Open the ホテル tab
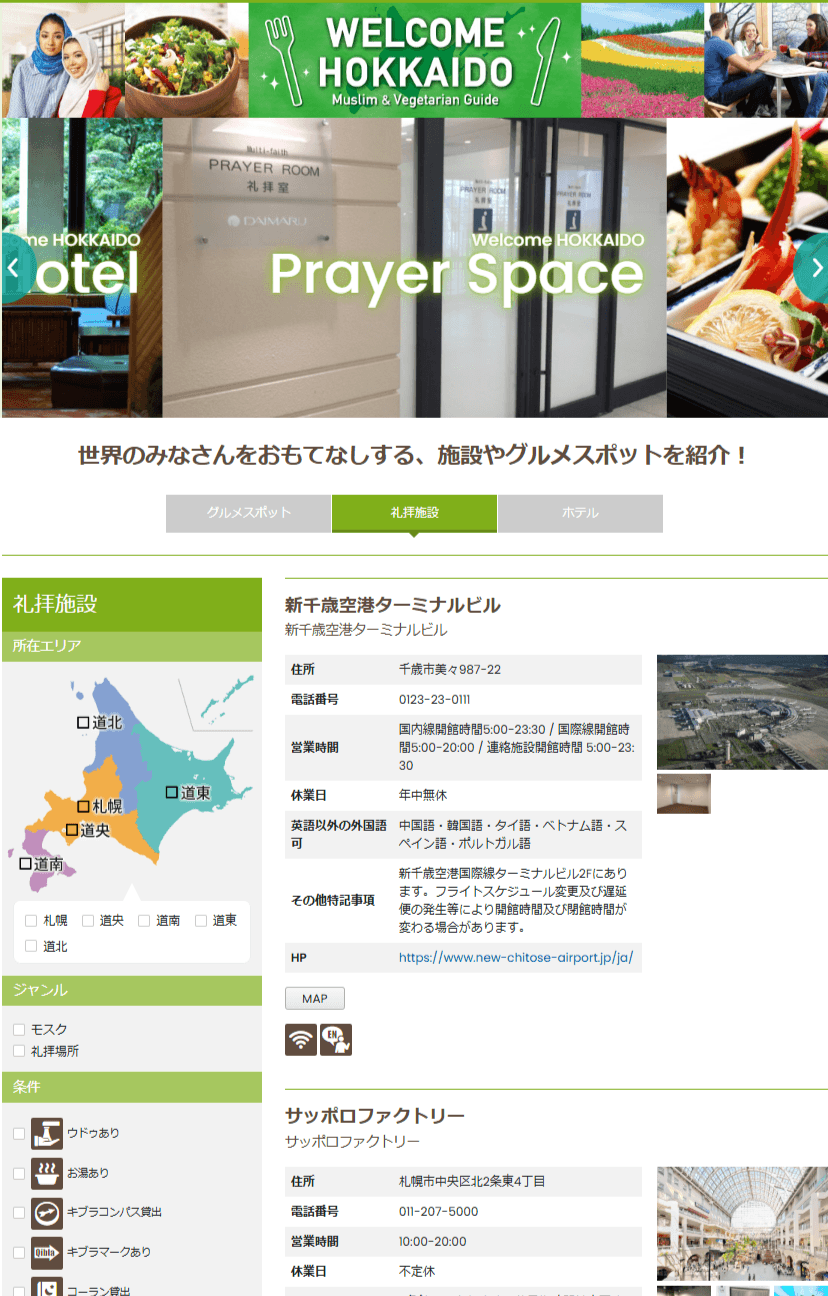 tap(580, 513)
